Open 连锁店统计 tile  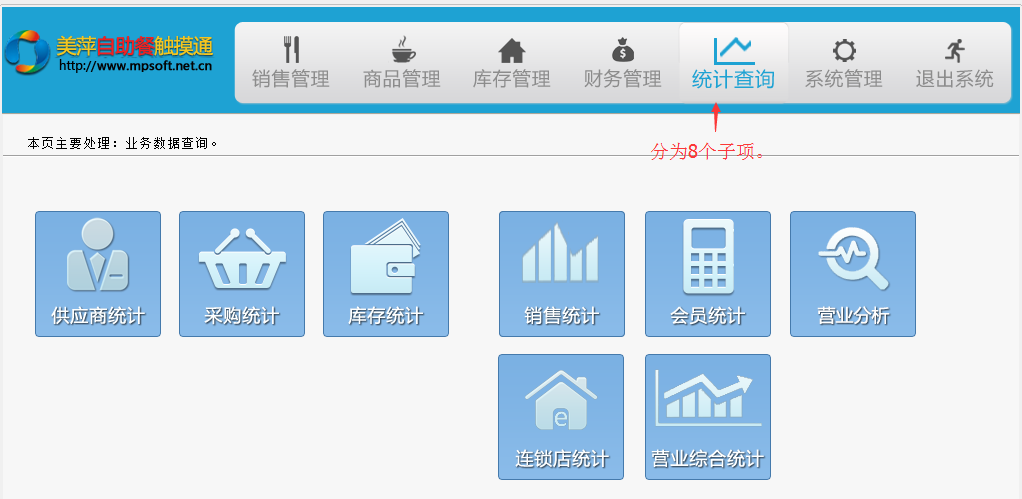pos(561,417)
